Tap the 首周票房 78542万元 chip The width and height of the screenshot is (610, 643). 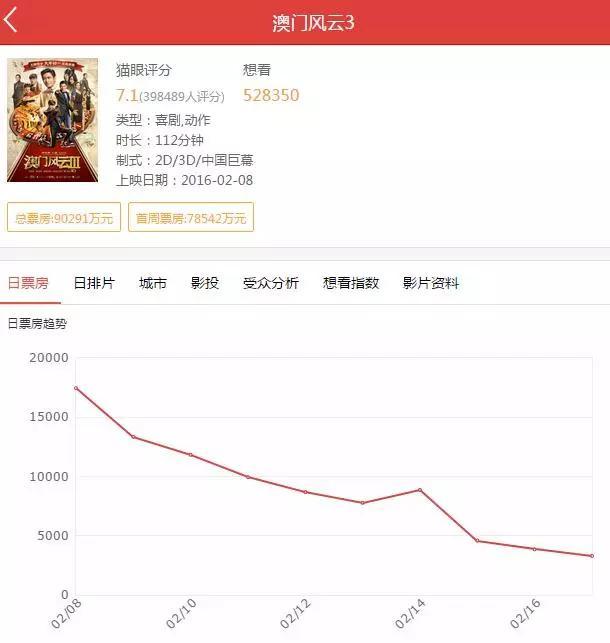tap(191, 217)
